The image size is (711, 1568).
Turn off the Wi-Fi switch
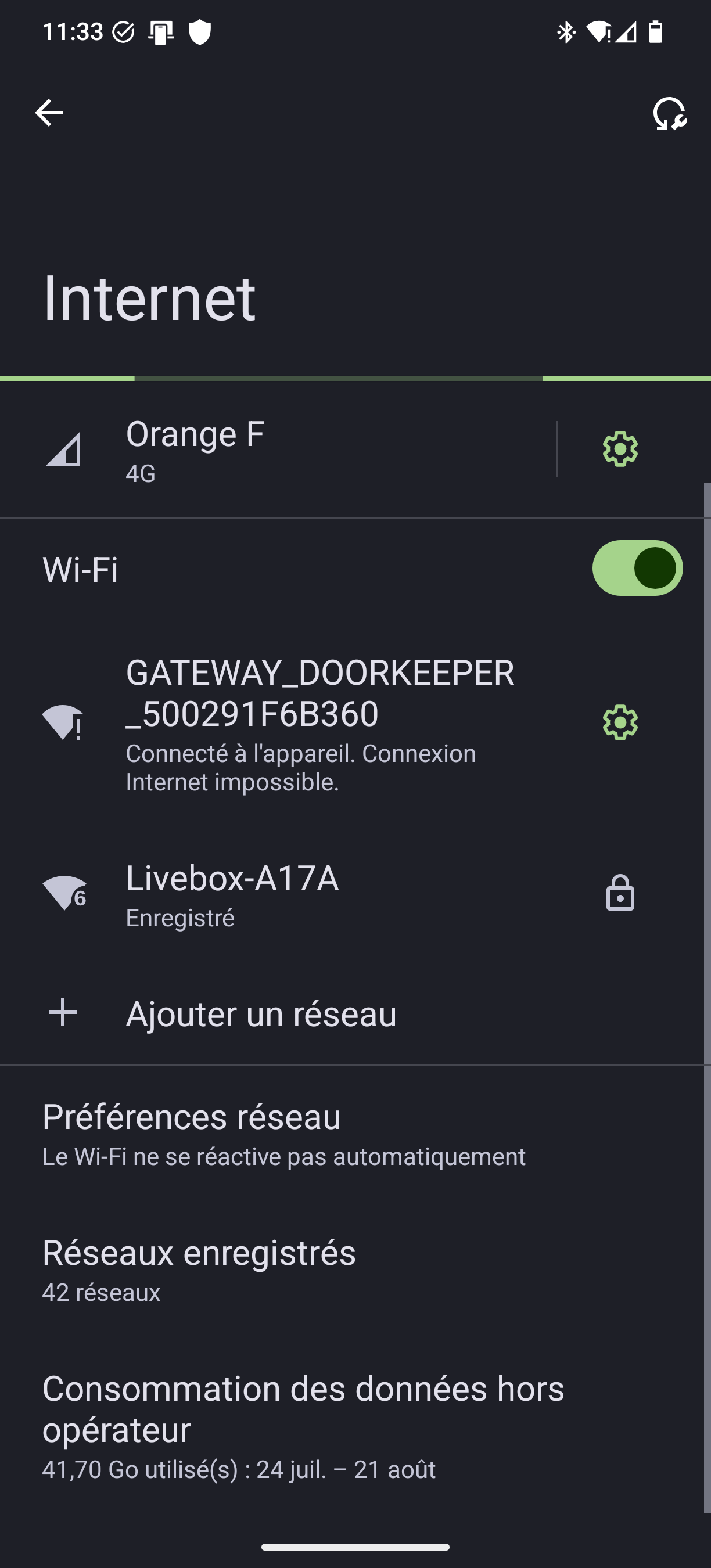637,568
